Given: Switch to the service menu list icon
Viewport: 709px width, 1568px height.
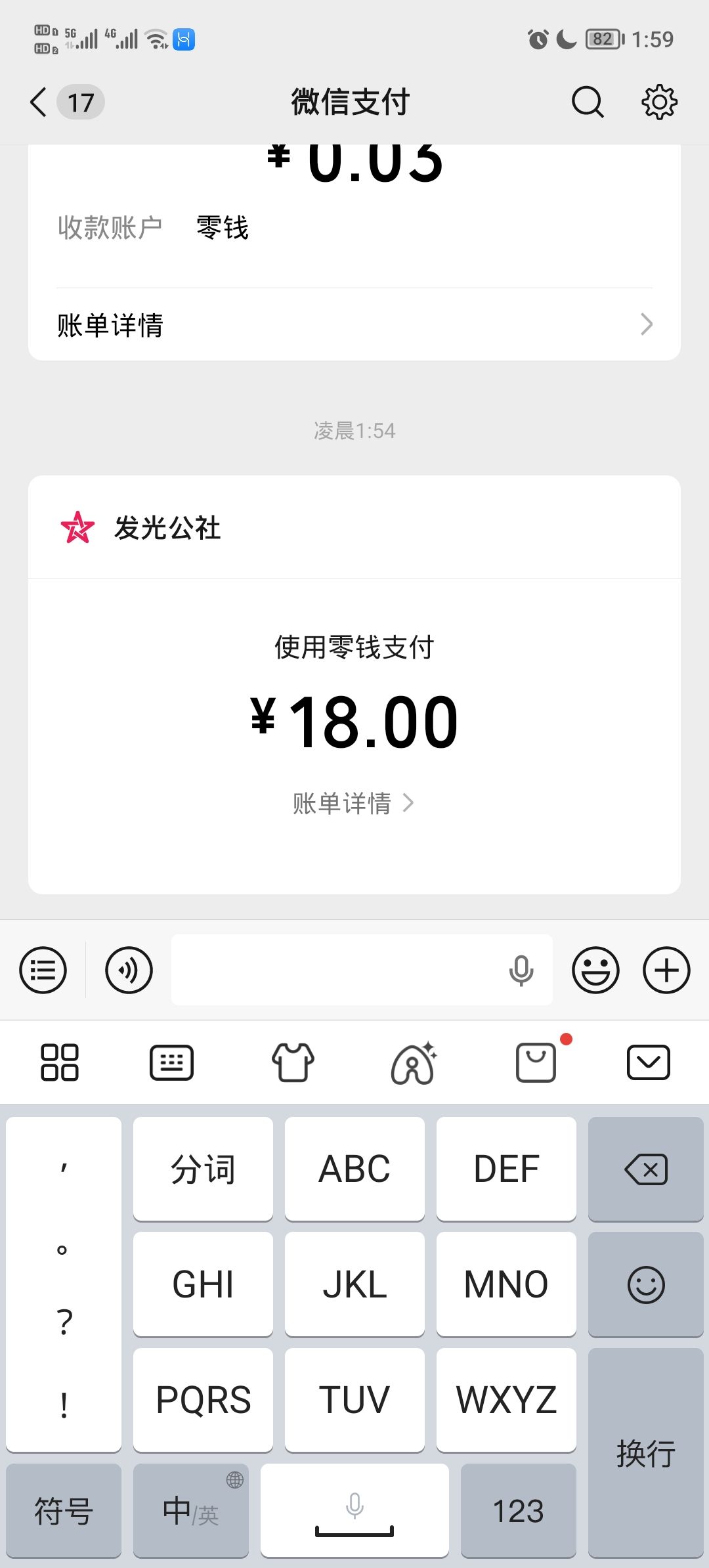Looking at the screenshot, I should (x=43, y=970).
